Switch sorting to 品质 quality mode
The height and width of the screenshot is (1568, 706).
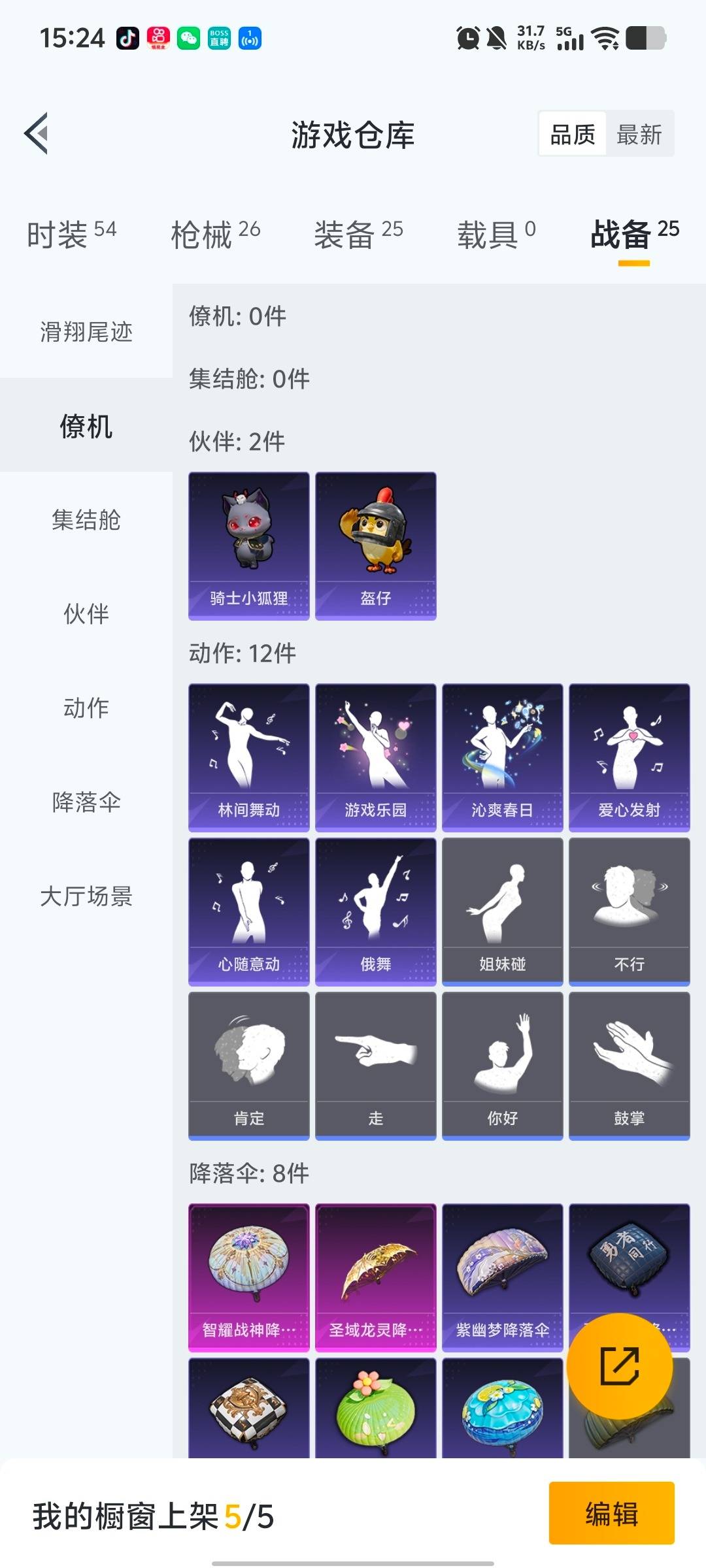(571, 134)
